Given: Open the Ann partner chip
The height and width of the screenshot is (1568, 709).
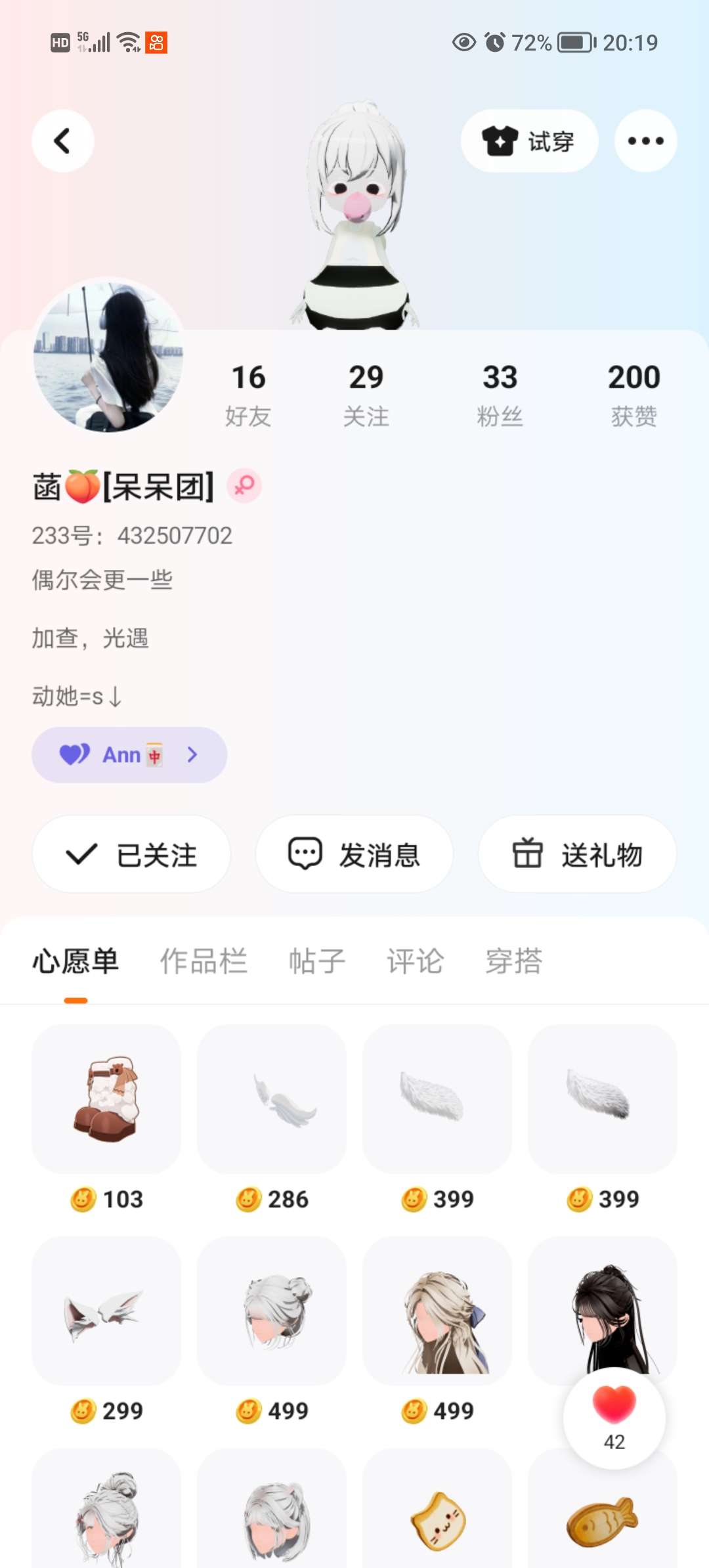Looking at the screenshot, I should point(129,755).
